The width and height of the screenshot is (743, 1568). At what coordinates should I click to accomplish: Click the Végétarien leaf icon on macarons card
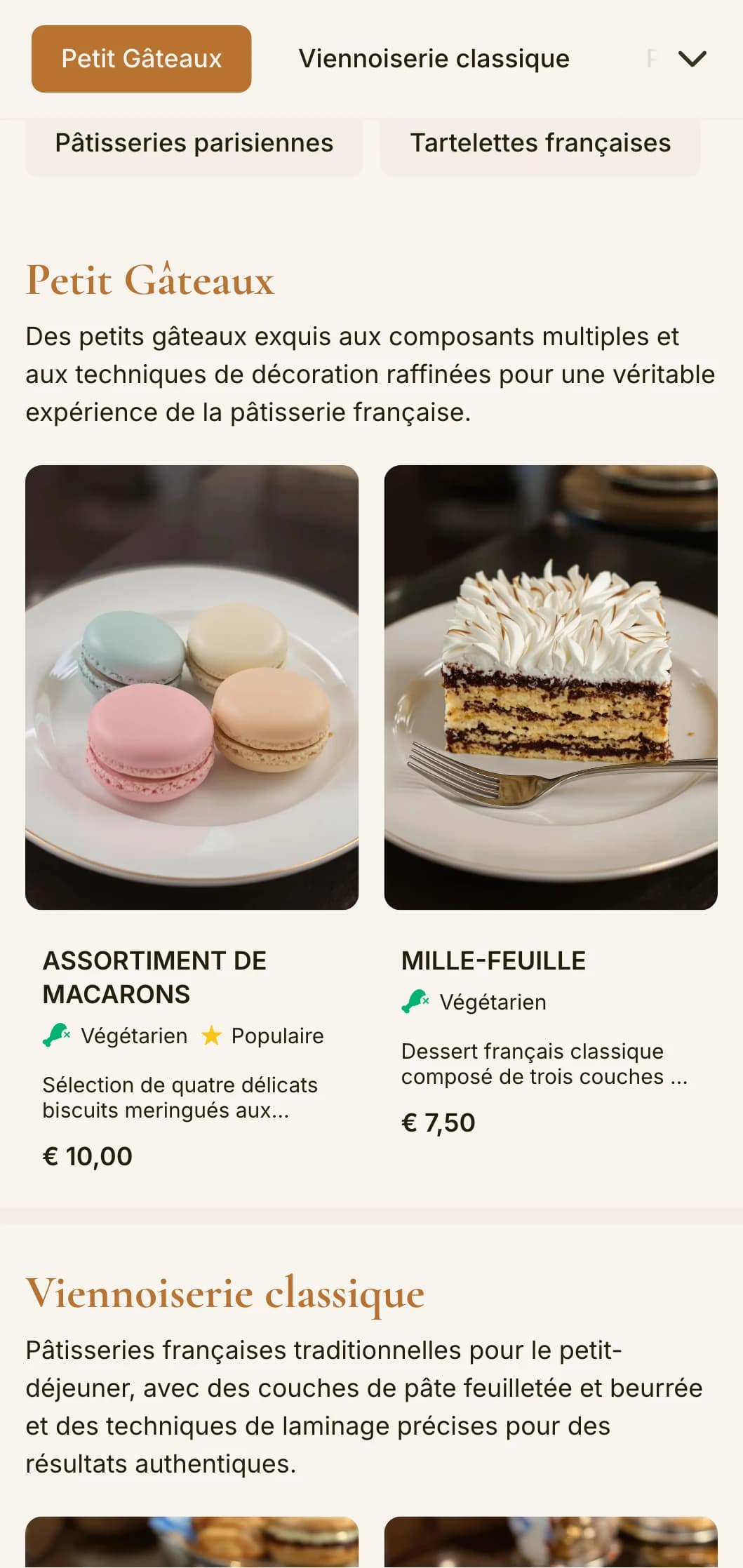(58, 1035)
